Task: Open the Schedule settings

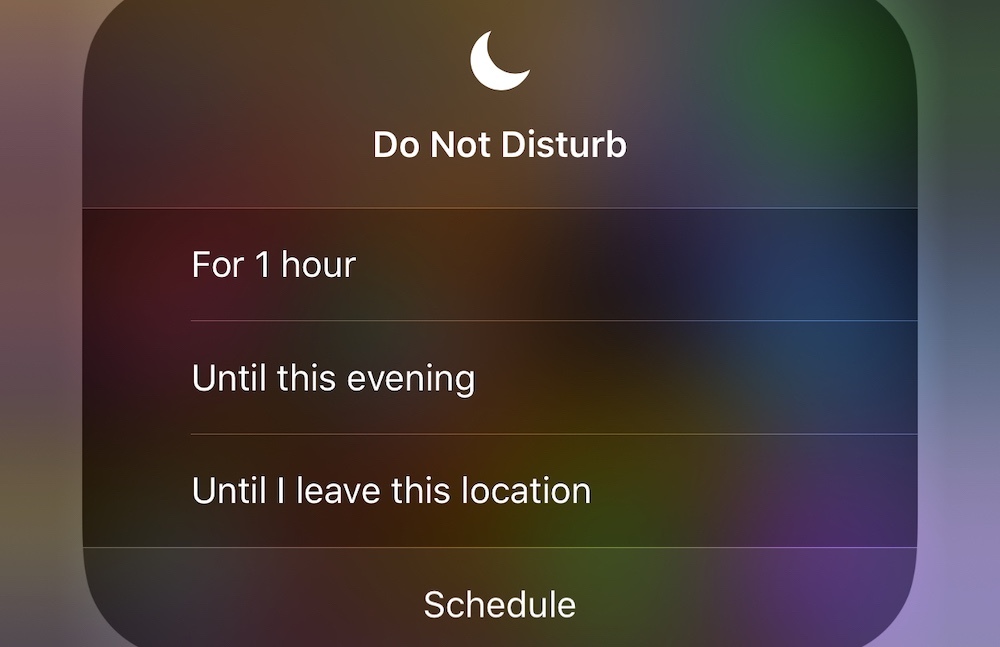Action: [499, 604]
